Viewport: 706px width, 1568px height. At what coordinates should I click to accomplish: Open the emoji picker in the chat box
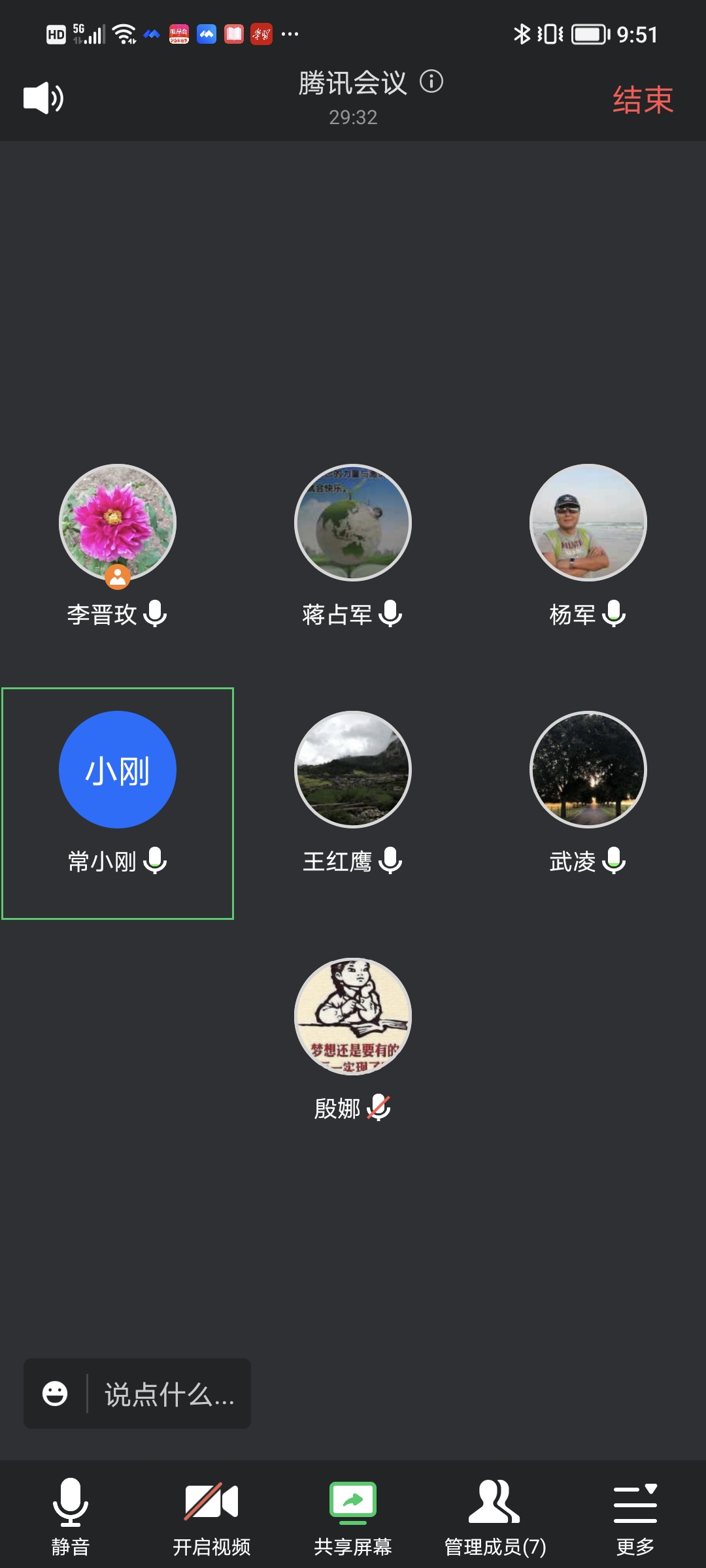pyautogui.click(x=55, y=1394)
